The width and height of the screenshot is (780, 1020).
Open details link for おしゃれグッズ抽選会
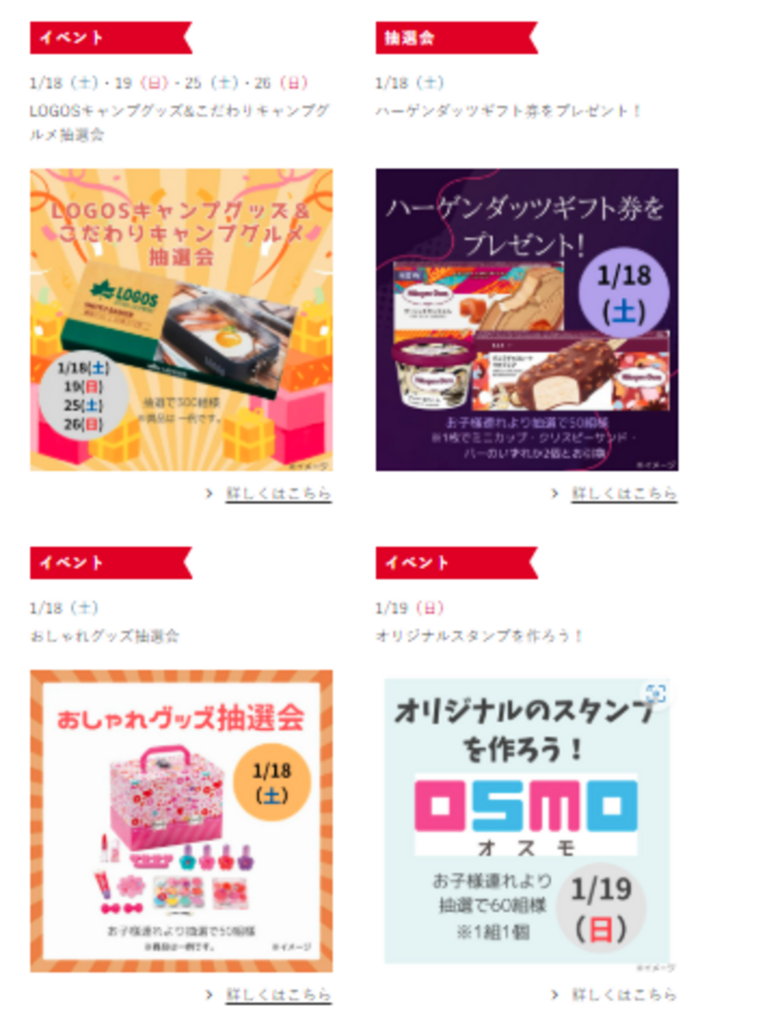point(278,994)
